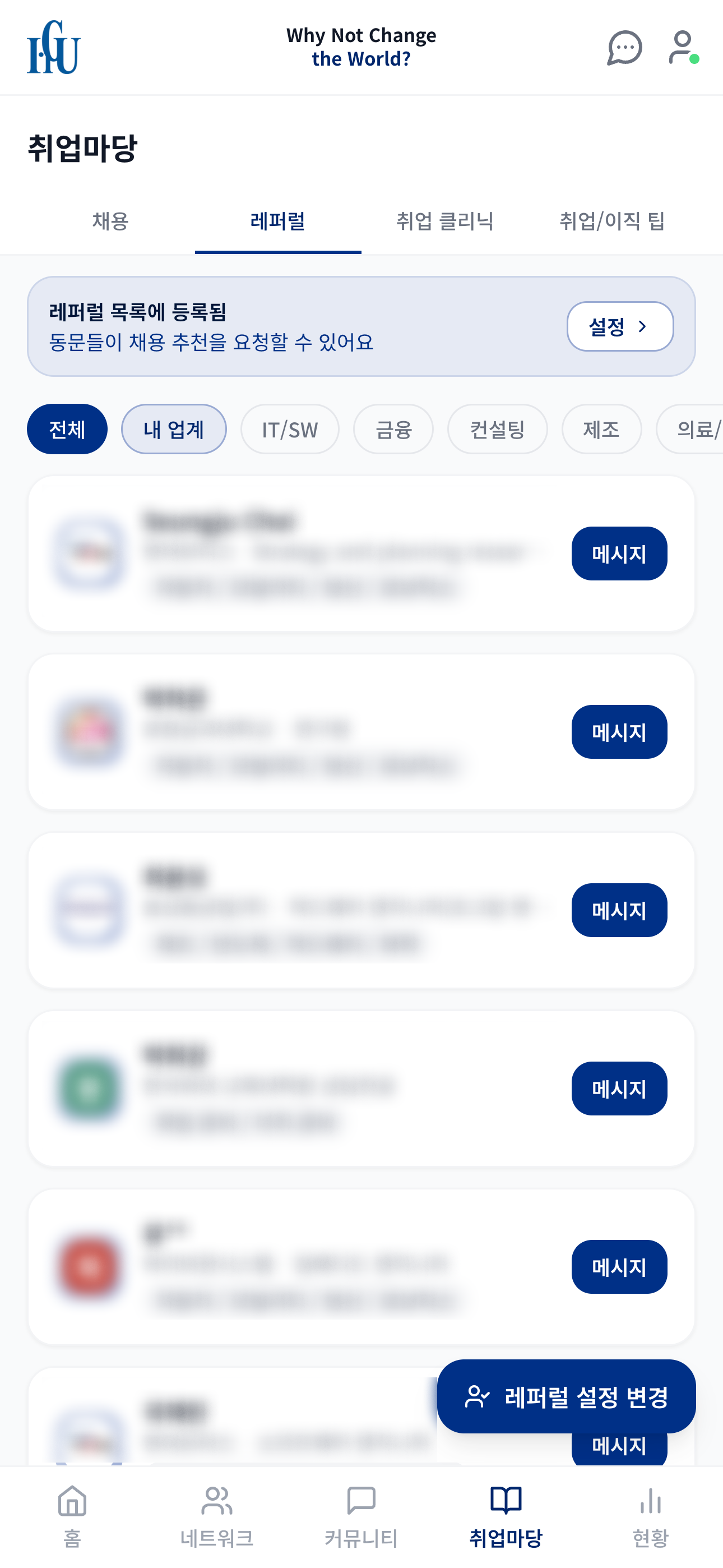Image resolution: width=723 pixels, height=1568 pixels.
Task: Switch to the 채용 tab
Action: tap(110, 222)
